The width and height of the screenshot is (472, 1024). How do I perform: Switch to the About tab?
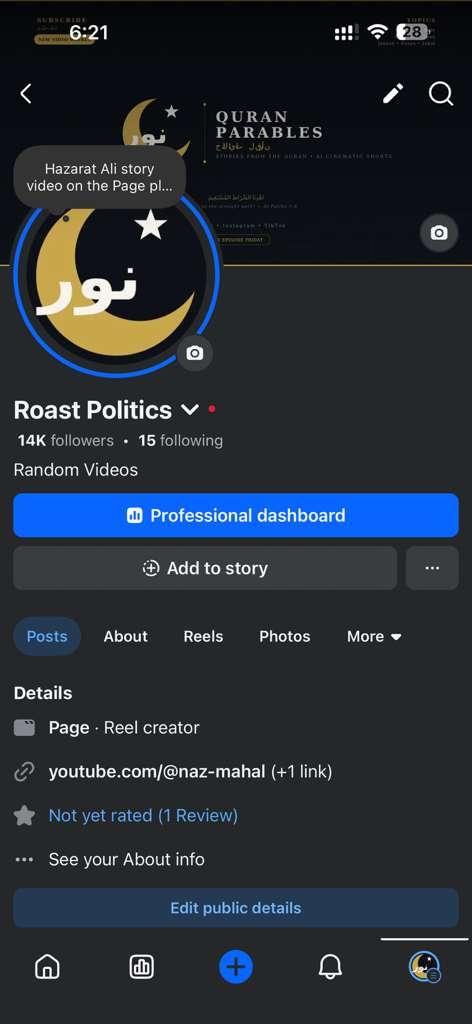coord(125,636)
